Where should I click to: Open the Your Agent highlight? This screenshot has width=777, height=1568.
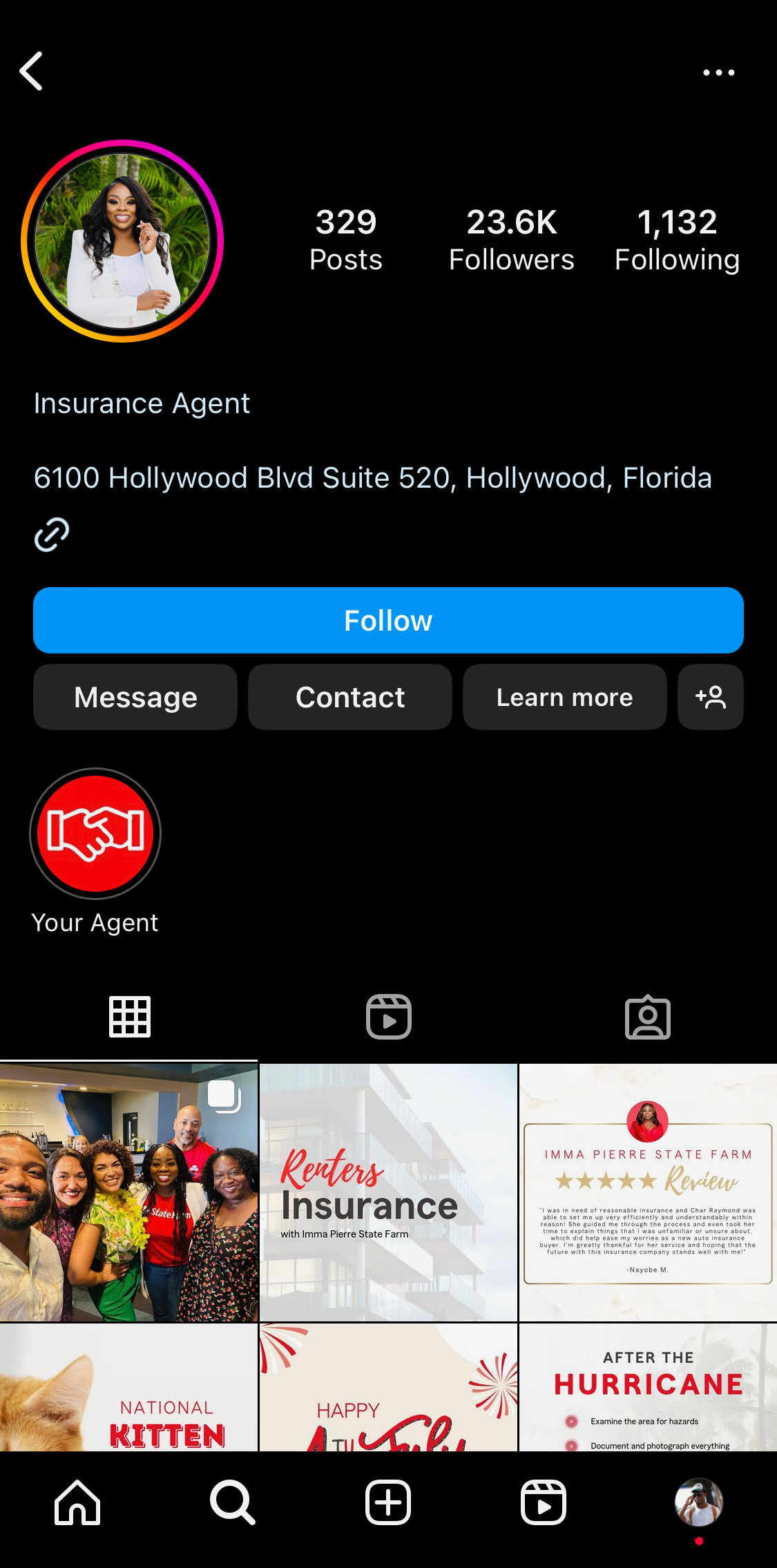(x=95, y=834)
